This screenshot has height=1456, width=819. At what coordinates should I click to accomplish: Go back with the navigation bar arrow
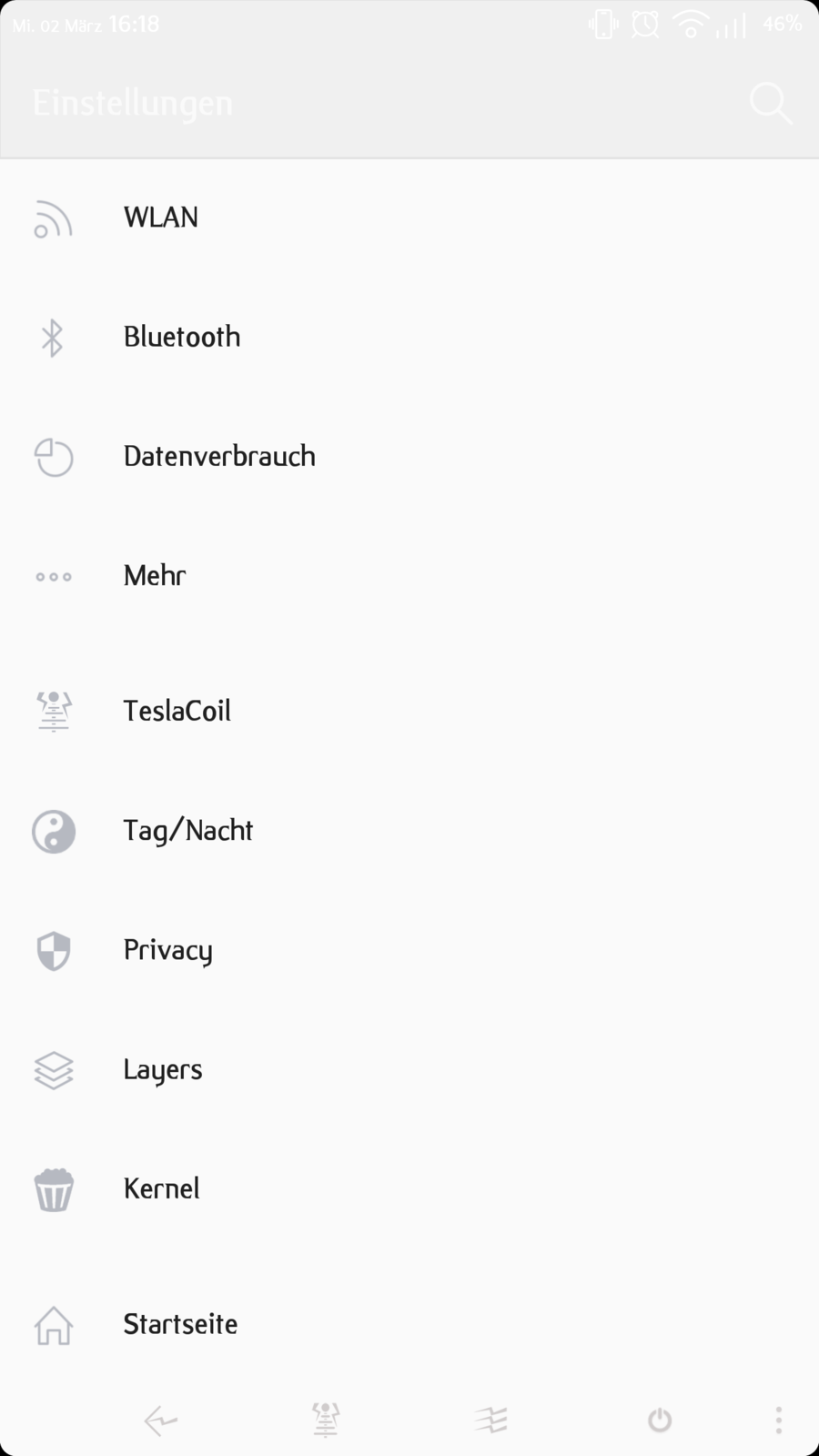pos(161,1420)
